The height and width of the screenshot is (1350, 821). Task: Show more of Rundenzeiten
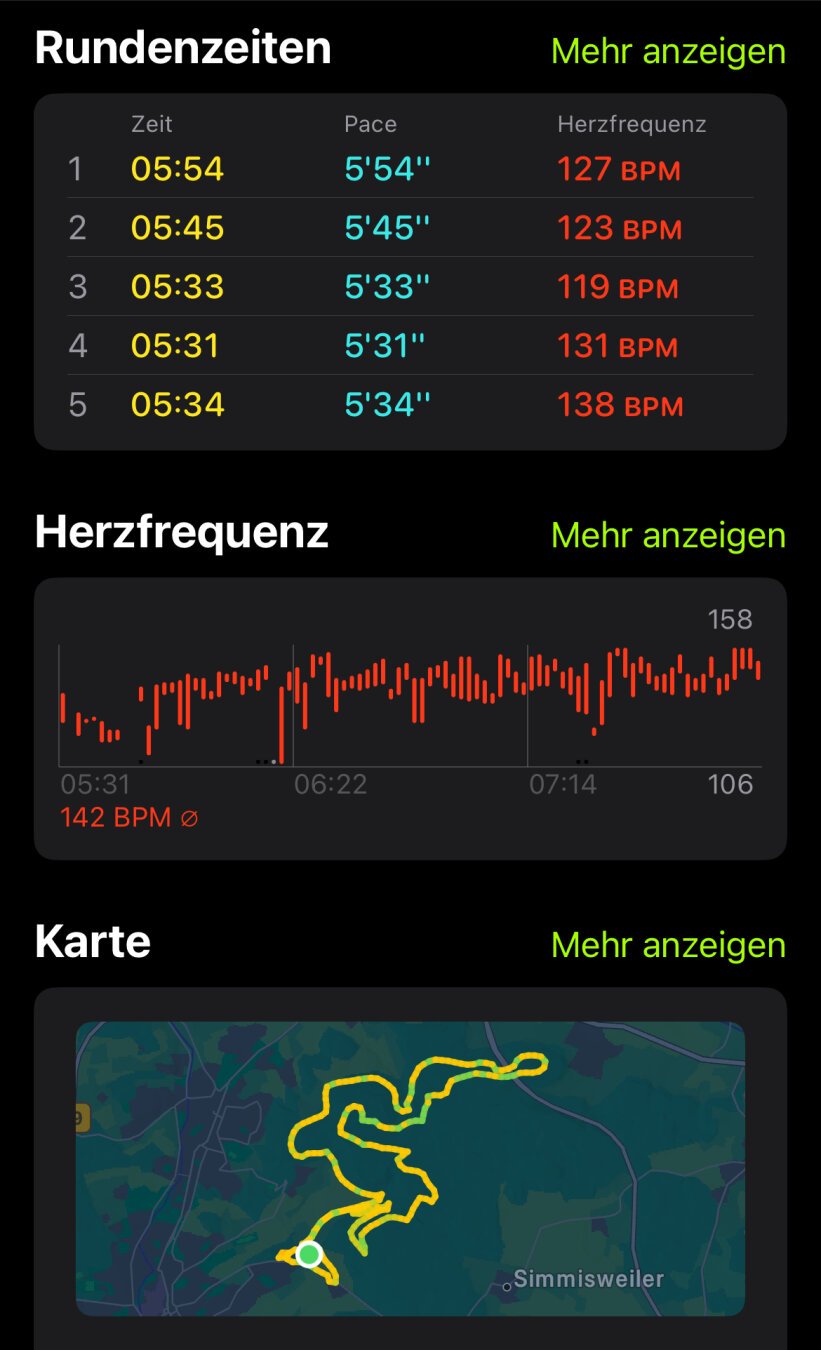click(x=668, y=51)
